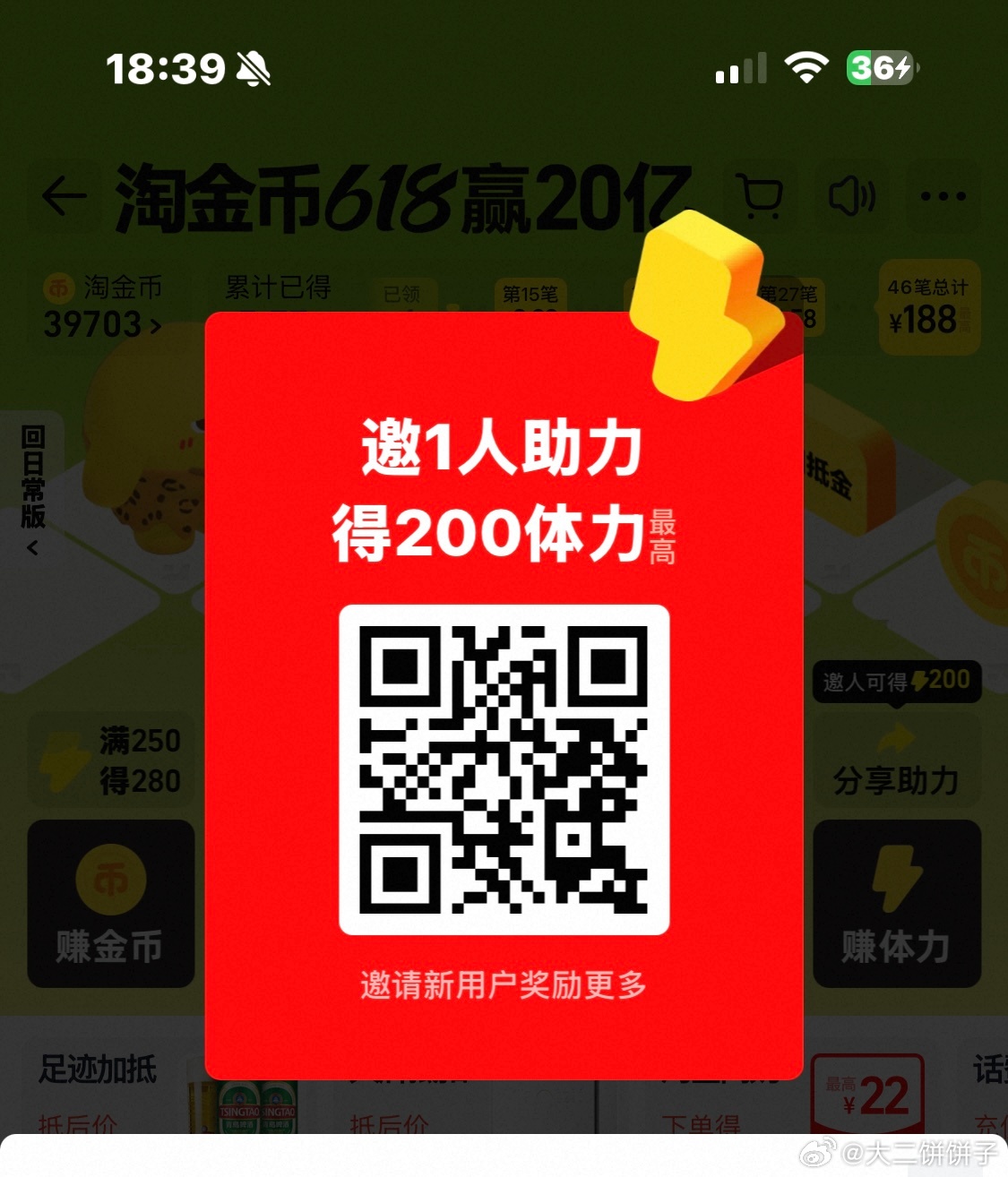Open the three-dot overflow menu

[943, 196]
